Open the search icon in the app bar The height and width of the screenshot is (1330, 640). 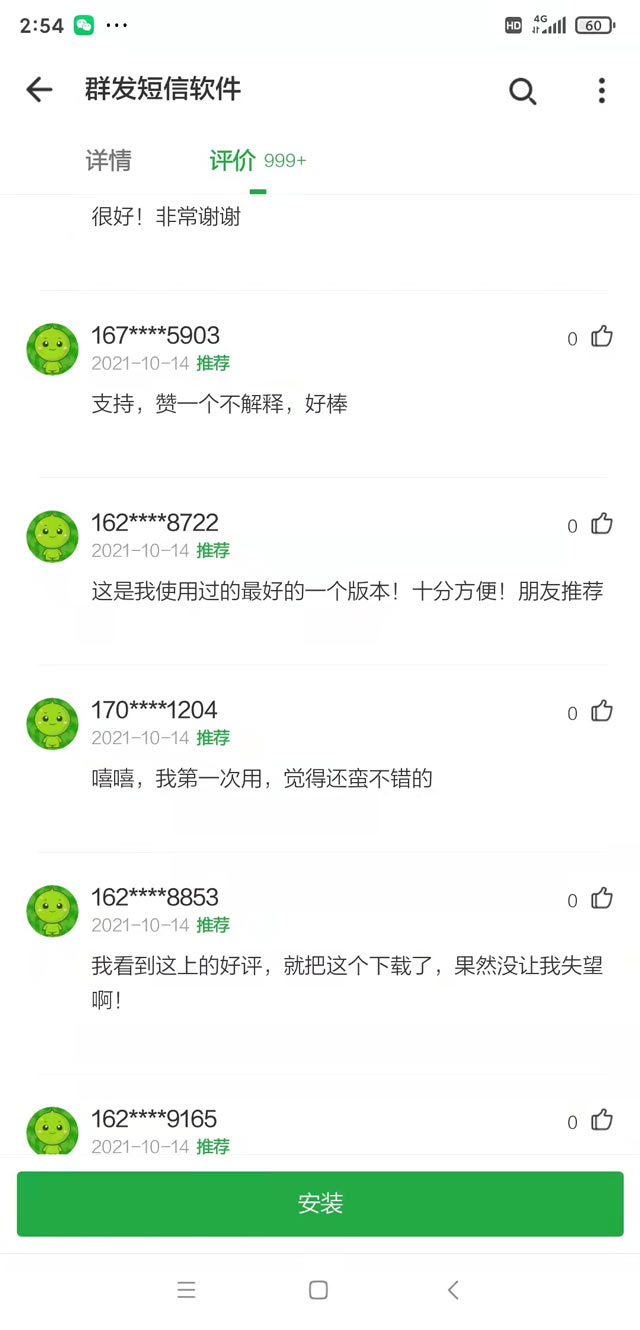point(522,91)
